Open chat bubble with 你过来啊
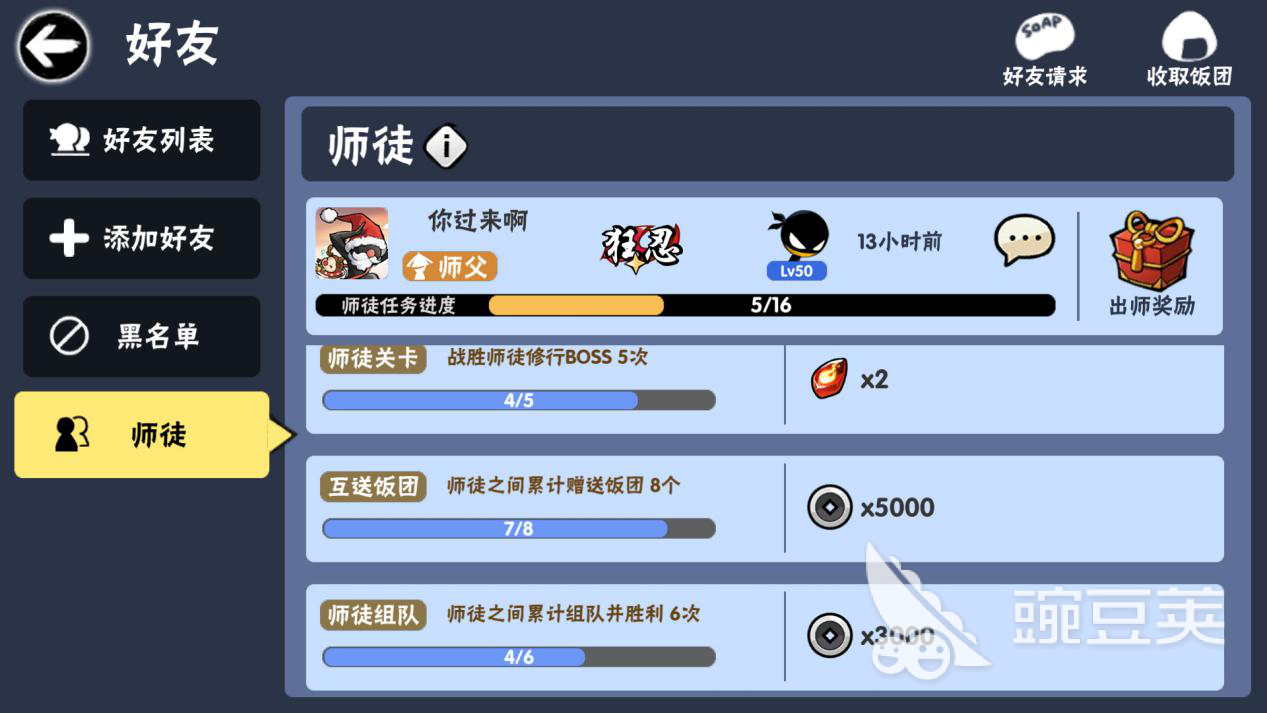Screen dimensions: 1267x713 (1024, 241)
